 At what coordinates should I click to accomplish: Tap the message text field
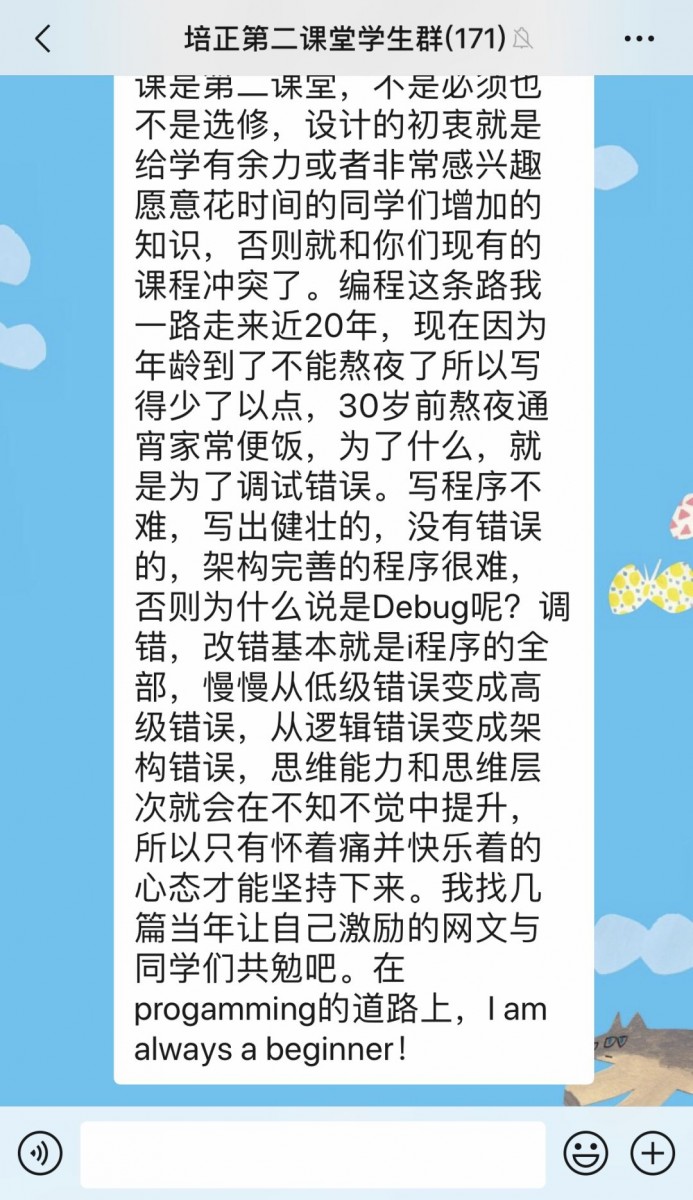312,1153
